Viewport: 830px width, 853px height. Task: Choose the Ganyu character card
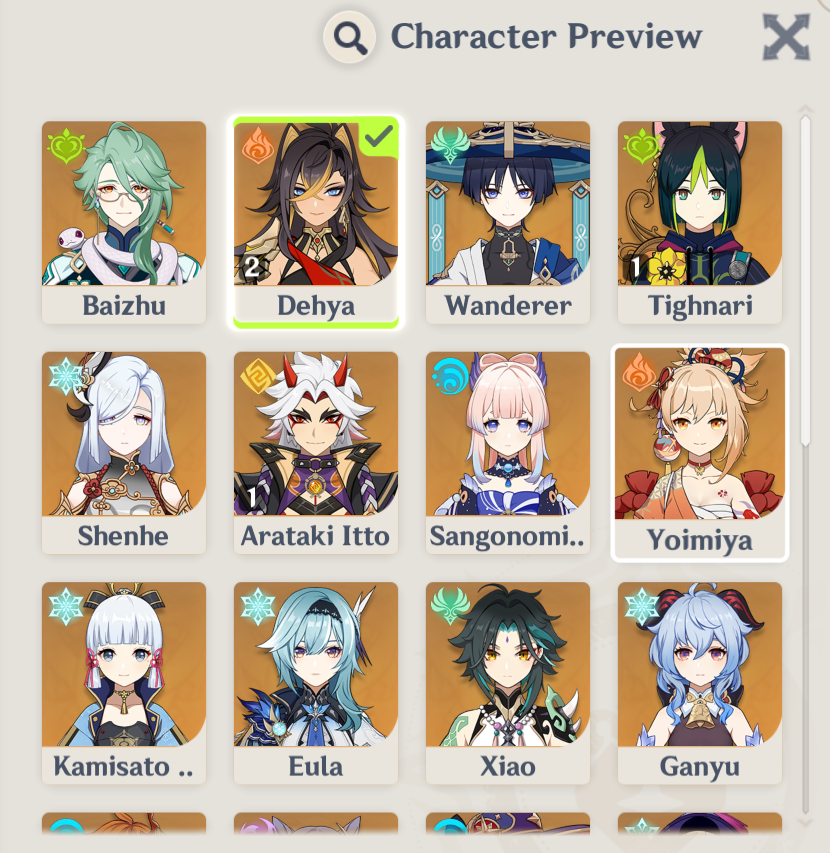pos(700,682)
